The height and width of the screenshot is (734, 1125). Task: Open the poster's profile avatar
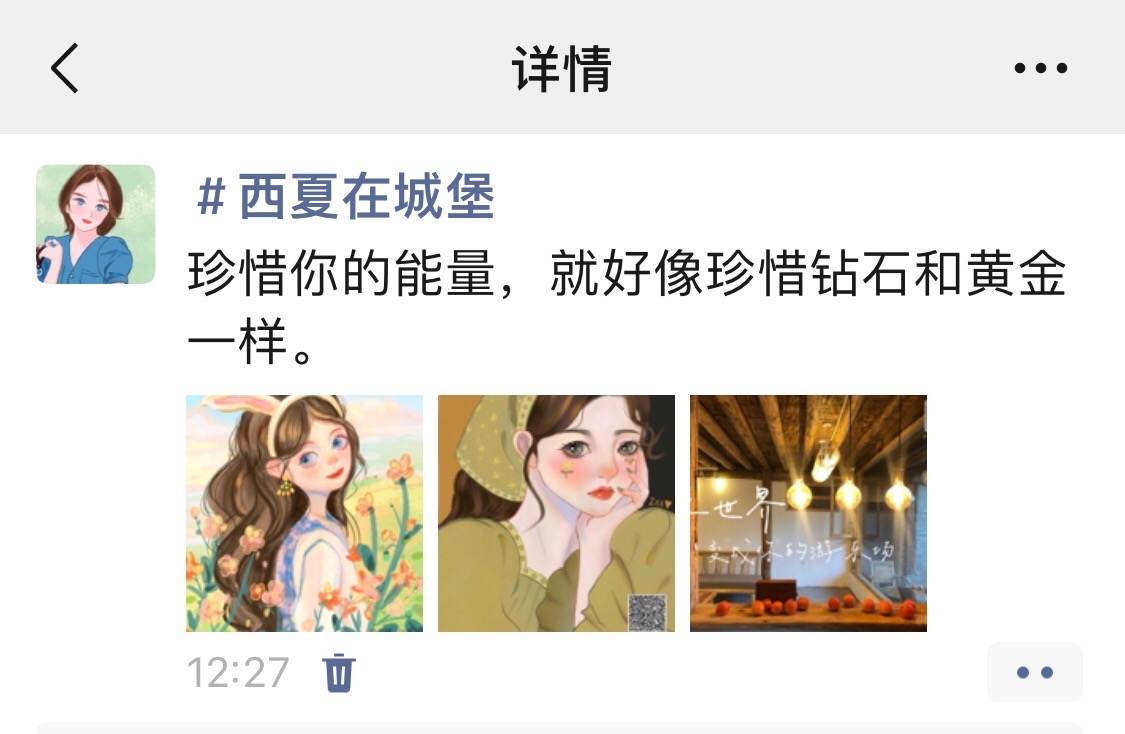point(96,224)
